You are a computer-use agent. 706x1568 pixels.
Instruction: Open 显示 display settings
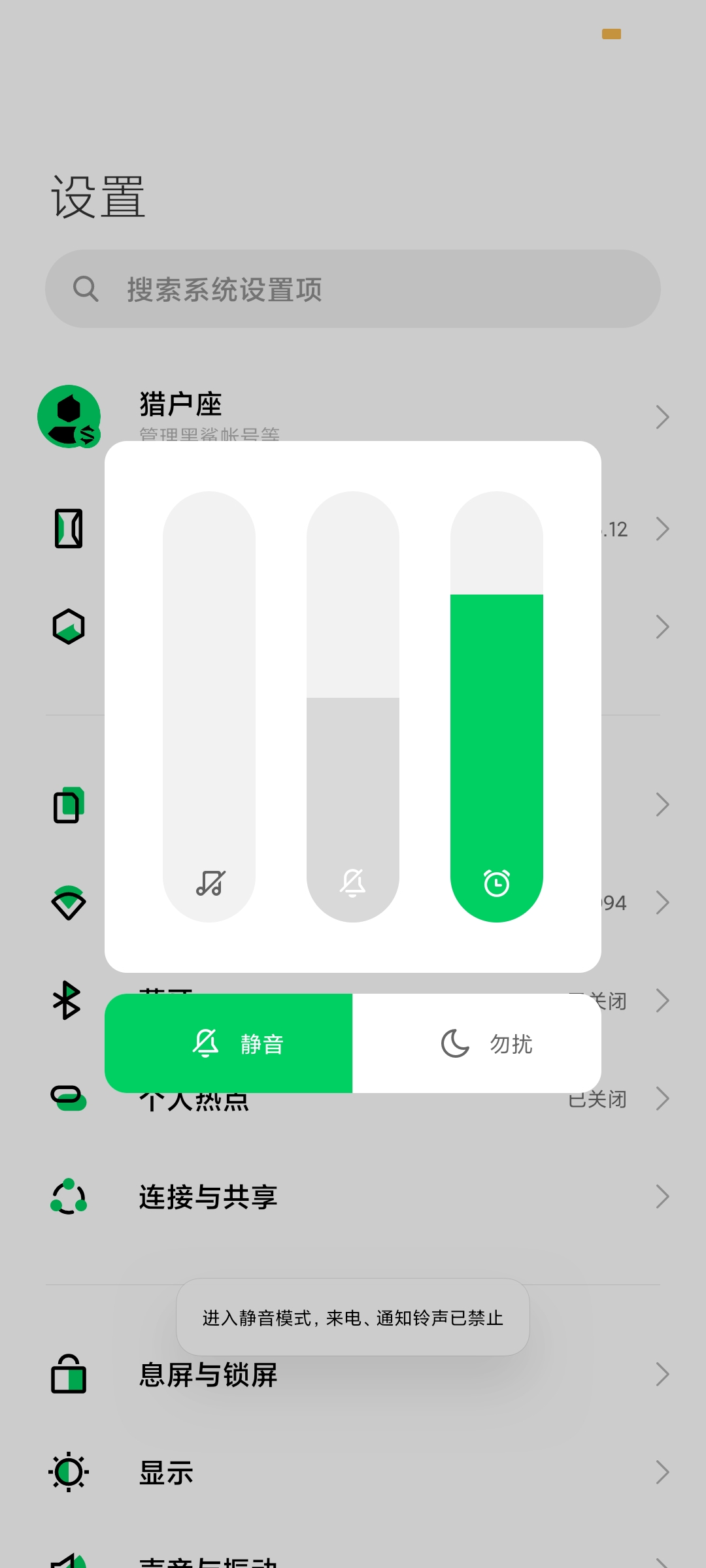point(353,1473)
